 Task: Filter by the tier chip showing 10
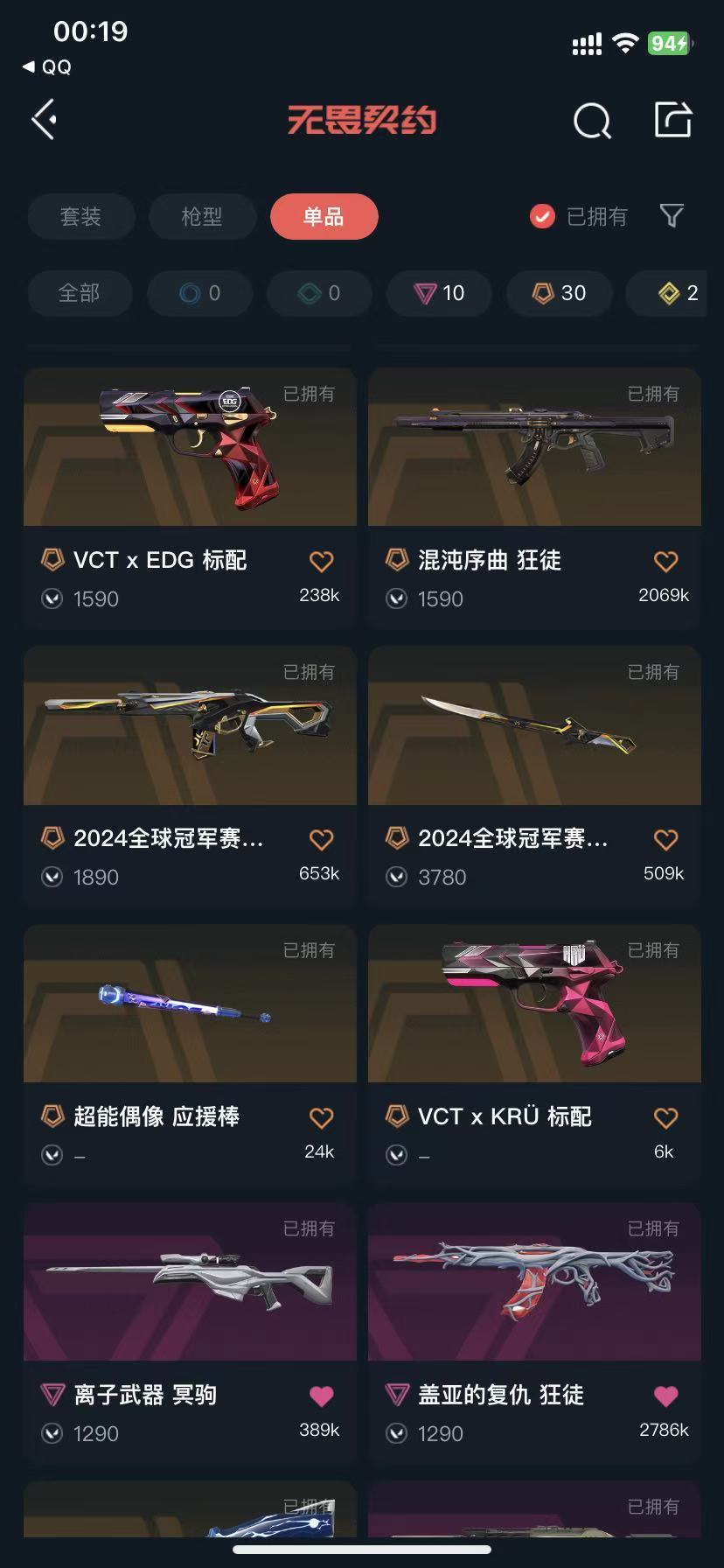point(439,293)
